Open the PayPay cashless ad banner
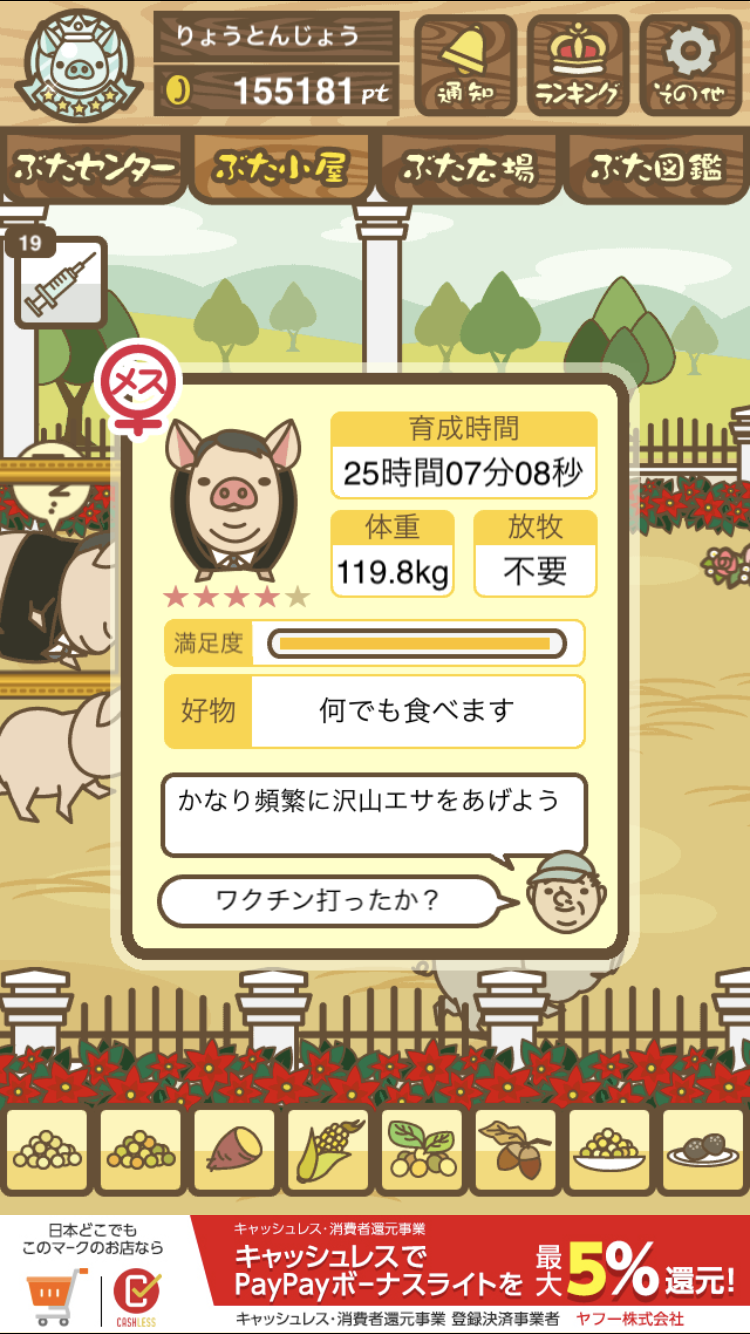 (x=375, y=1274)
